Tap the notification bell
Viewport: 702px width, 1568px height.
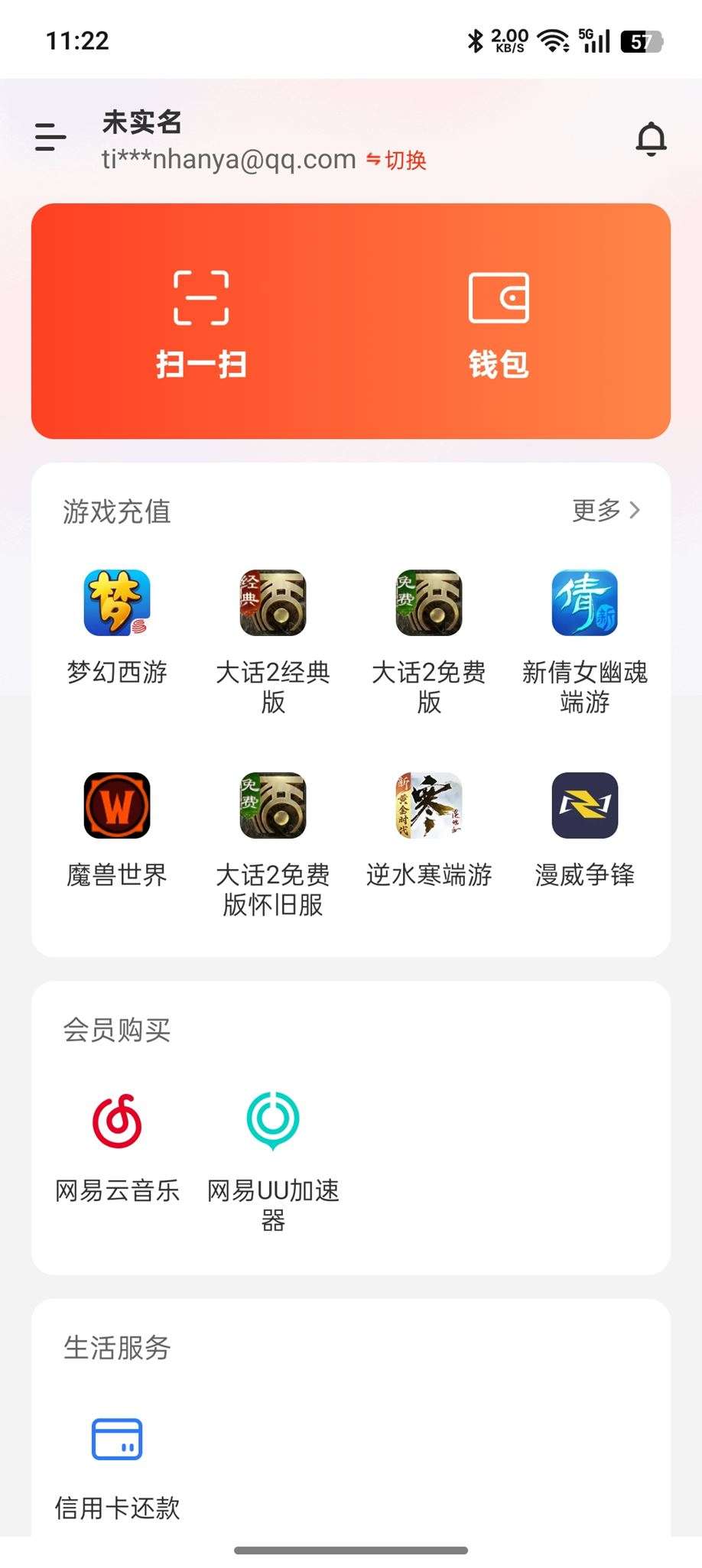(652, 139)
